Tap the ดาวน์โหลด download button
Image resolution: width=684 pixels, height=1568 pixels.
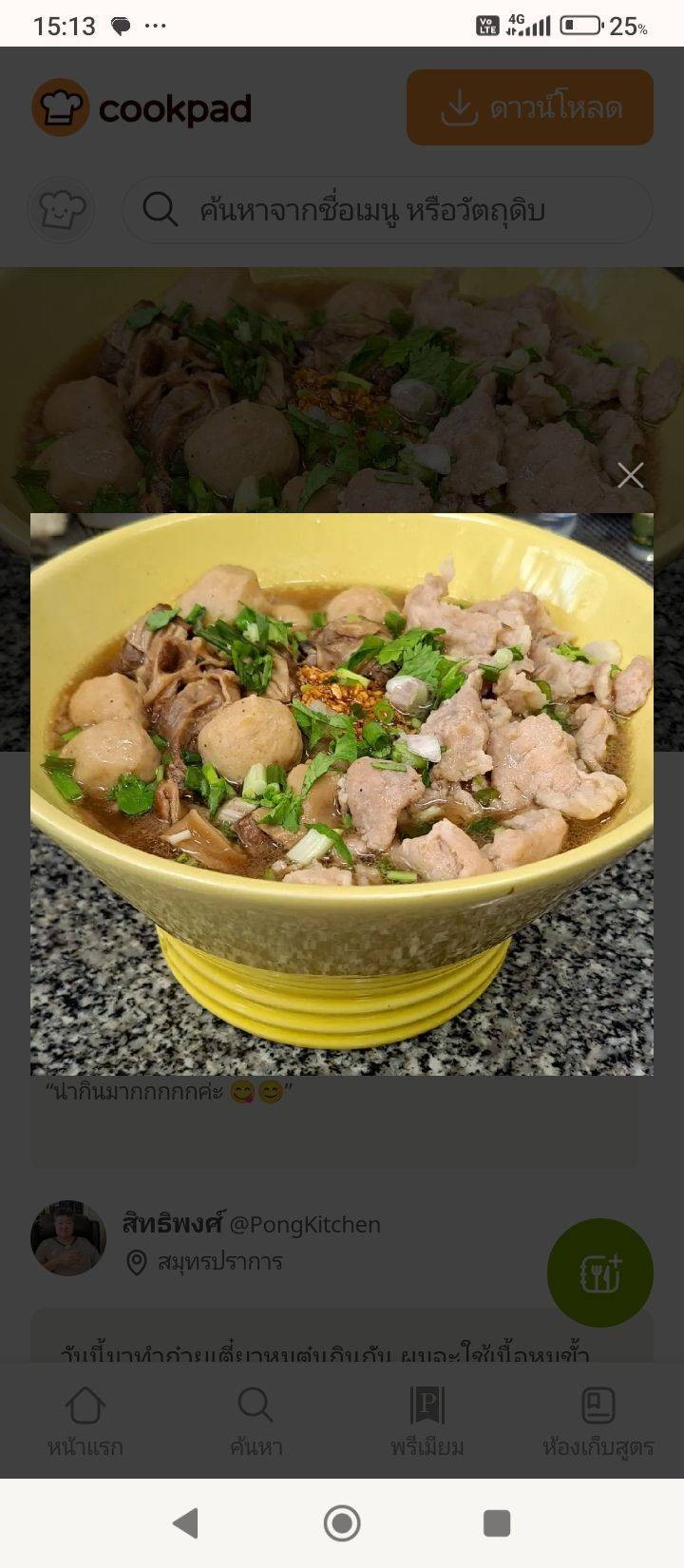[529, 107]
